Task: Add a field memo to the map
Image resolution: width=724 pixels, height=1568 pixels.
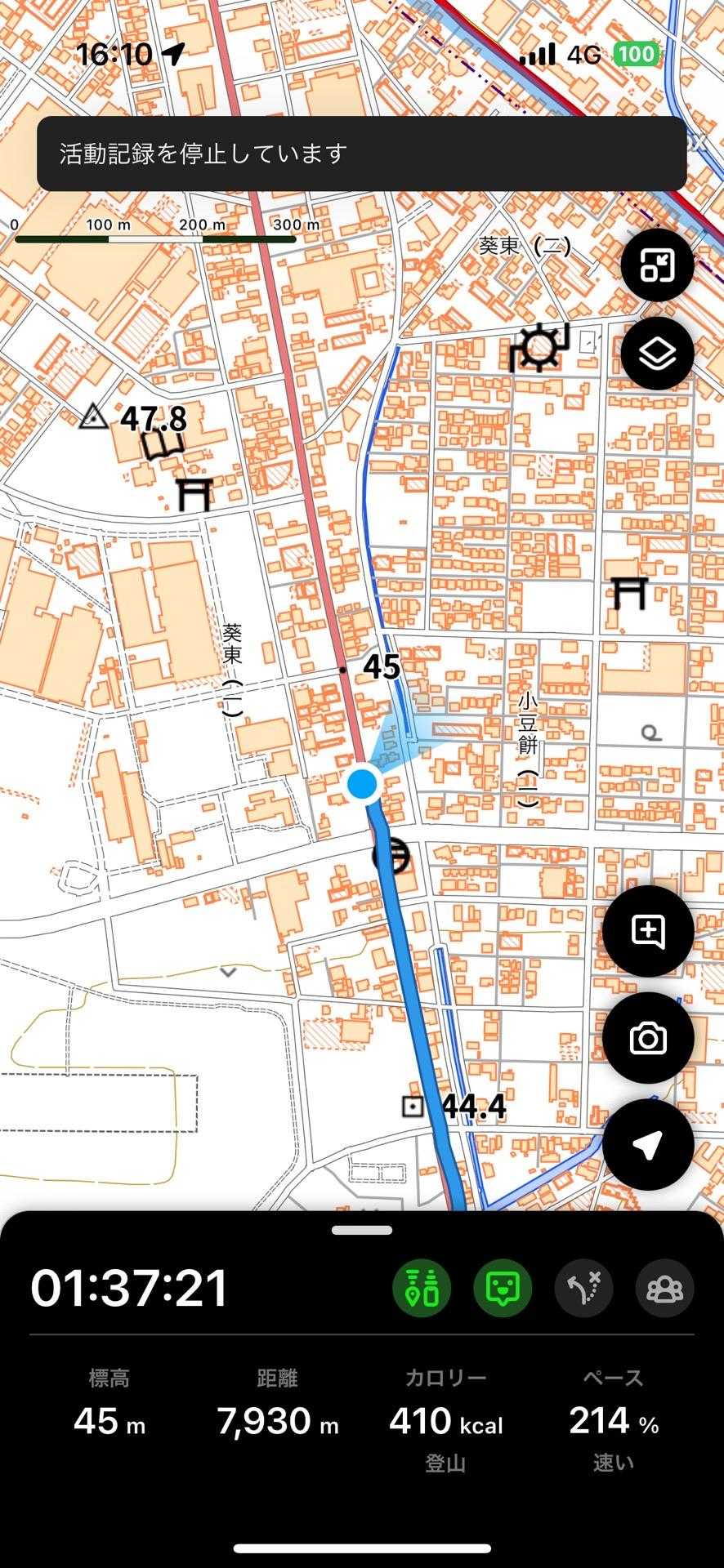Action: coord(648,931)
